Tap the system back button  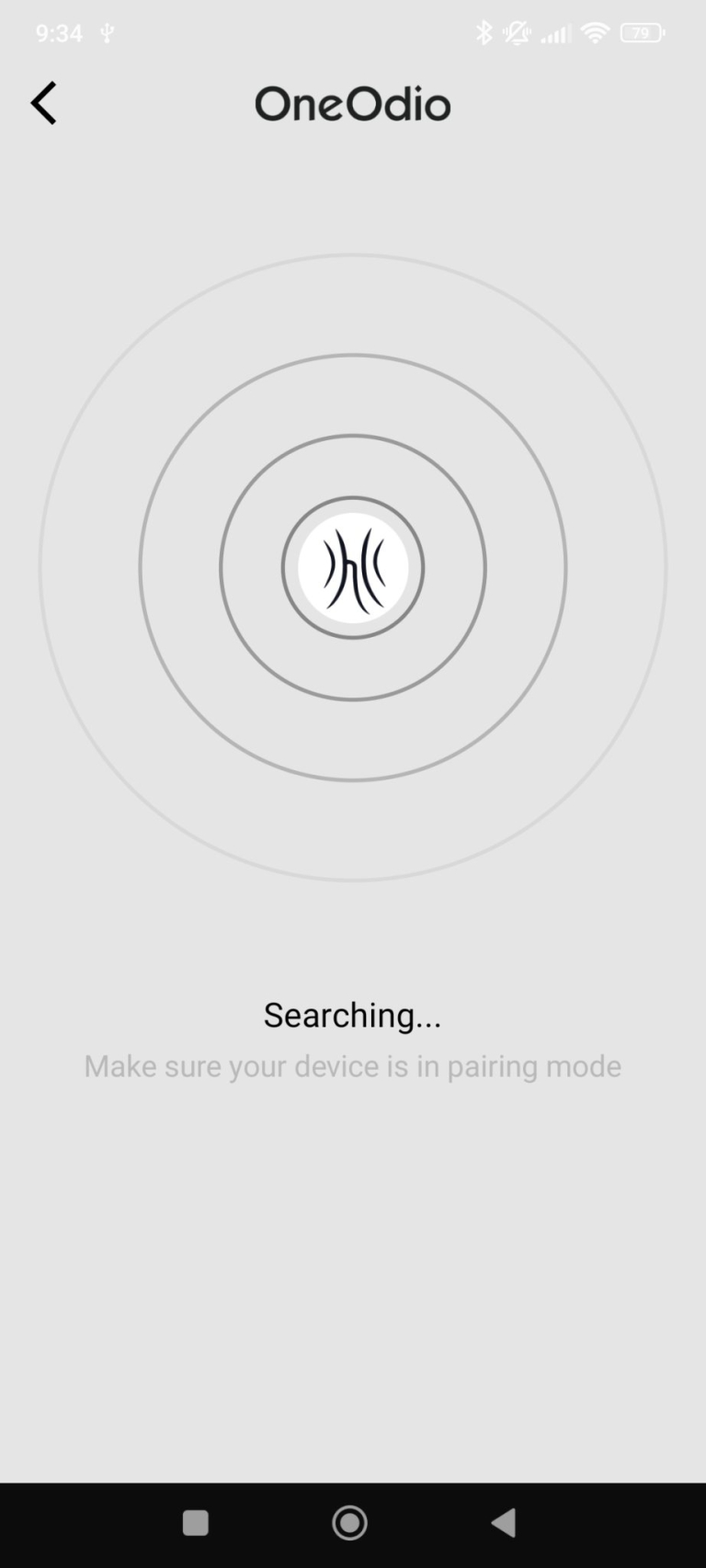[504, 1523]
